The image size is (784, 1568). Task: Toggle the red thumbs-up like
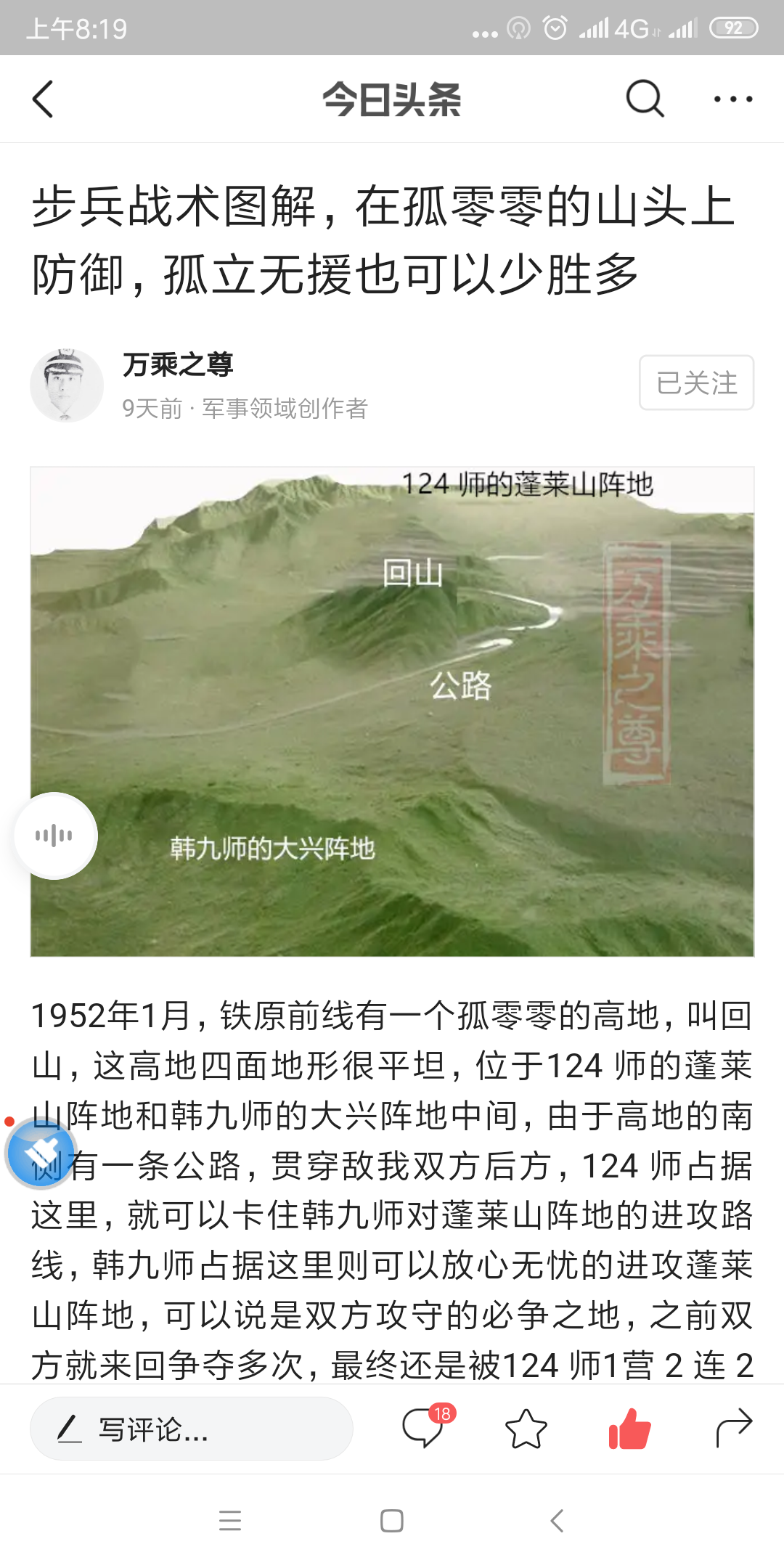629,1429
